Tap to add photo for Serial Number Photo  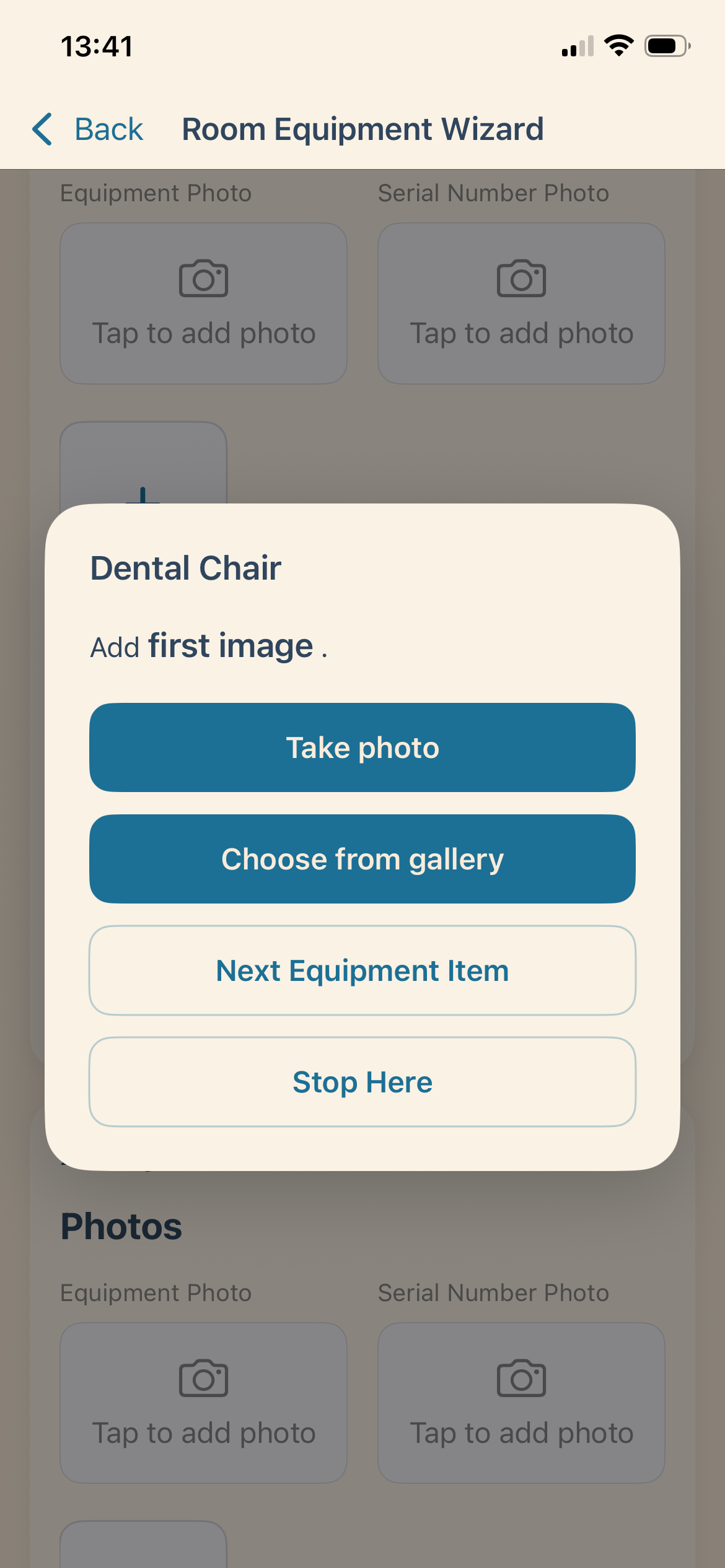coord(521,333)
